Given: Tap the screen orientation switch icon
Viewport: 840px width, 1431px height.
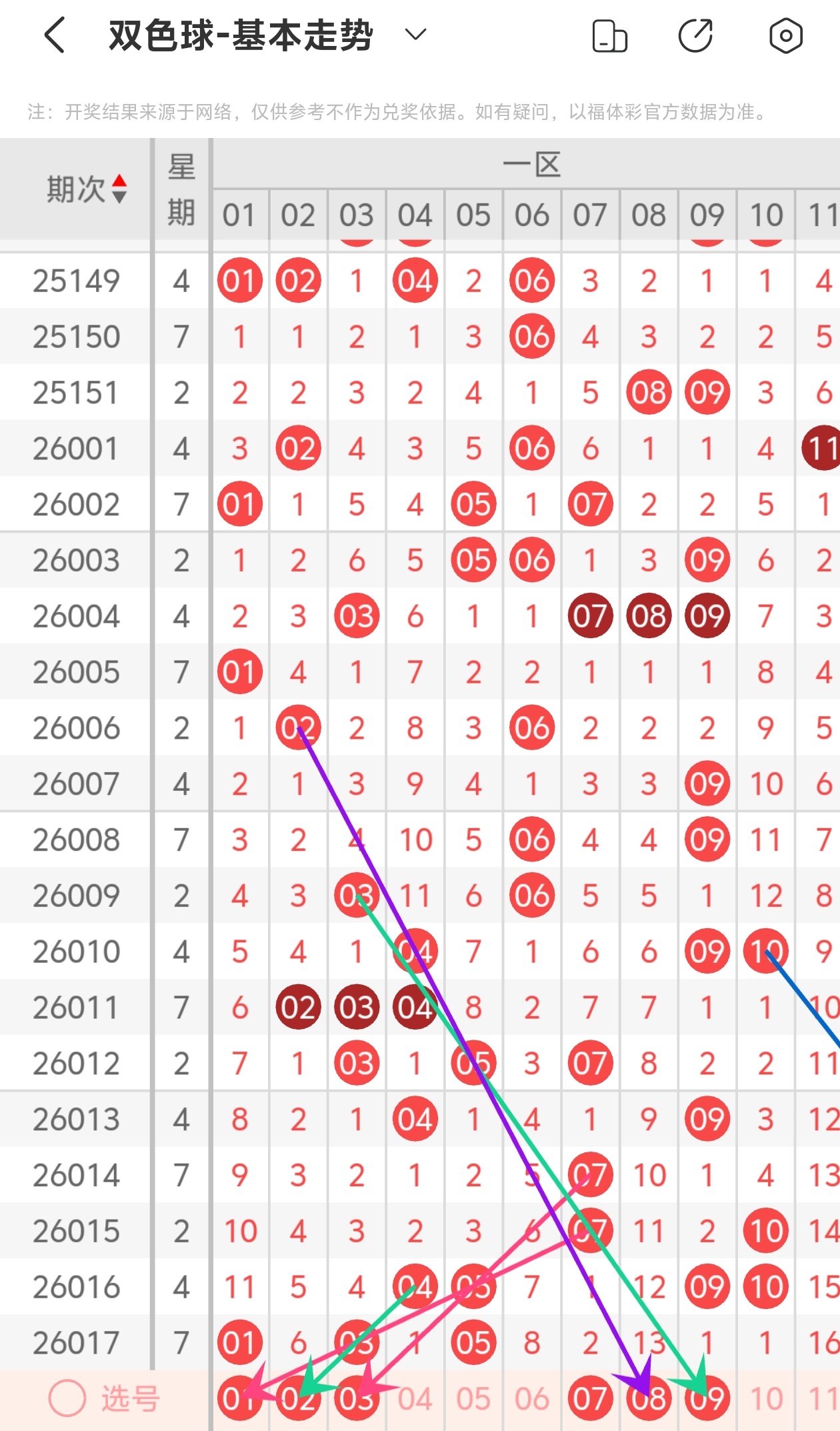Looking at the screenshot, I should click(609, 36).
